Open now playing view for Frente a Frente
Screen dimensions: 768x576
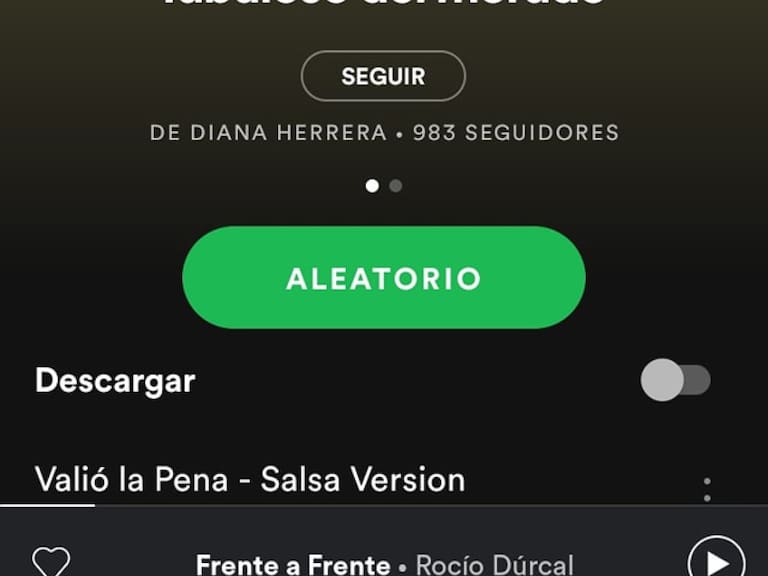click(384, 564)
